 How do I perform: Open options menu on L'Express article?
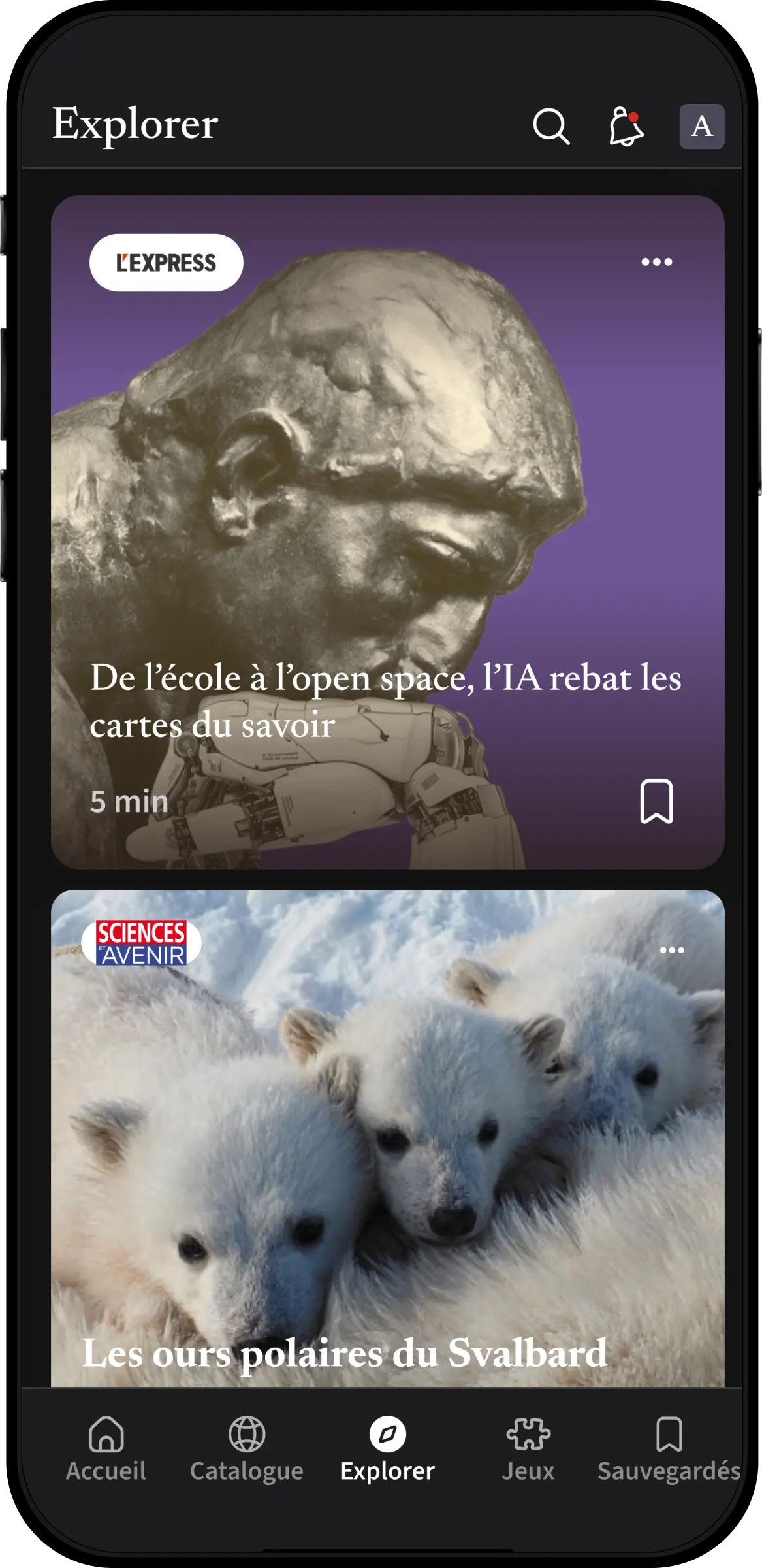pyautogui.click(x=656, y=262)
